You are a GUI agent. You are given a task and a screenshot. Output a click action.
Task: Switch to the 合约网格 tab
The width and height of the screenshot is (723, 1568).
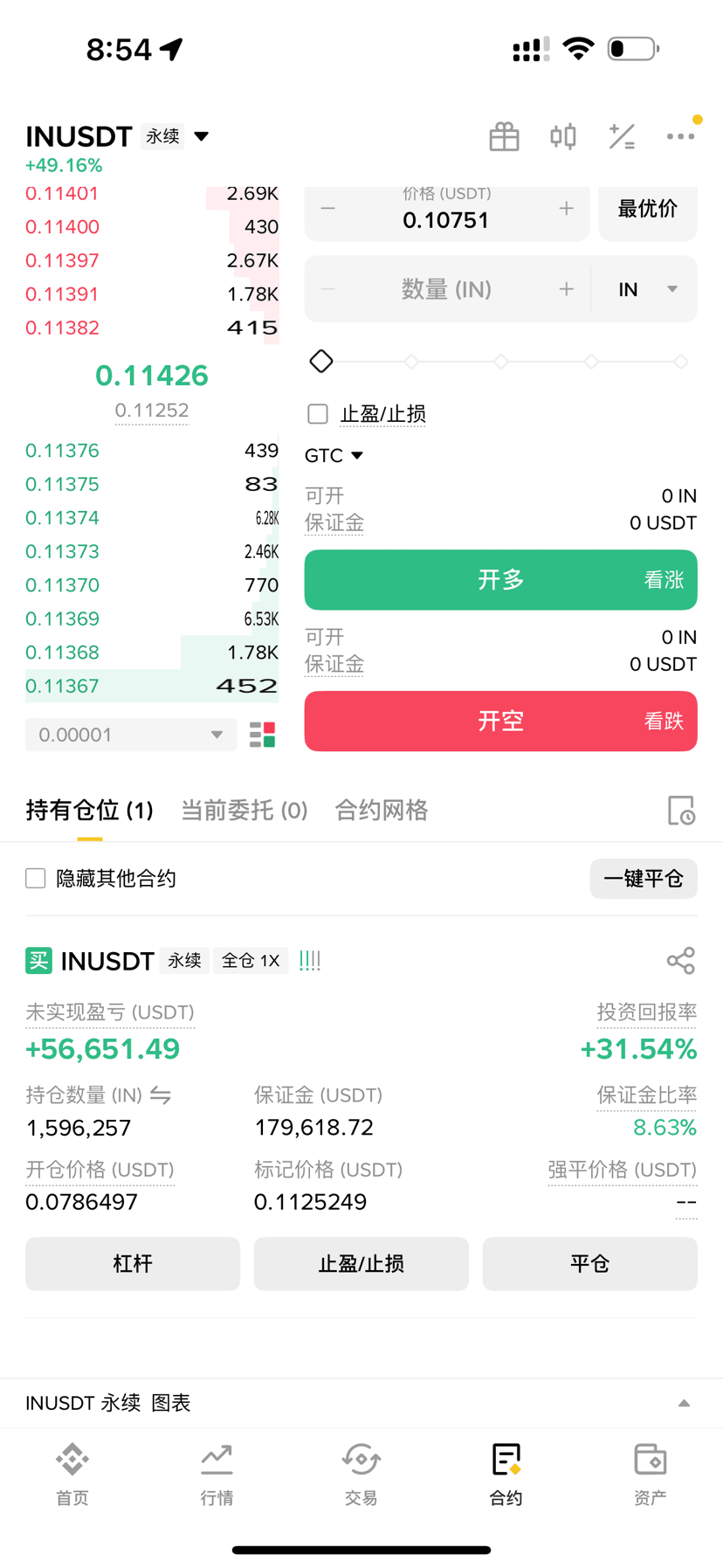tap(382, 811)
